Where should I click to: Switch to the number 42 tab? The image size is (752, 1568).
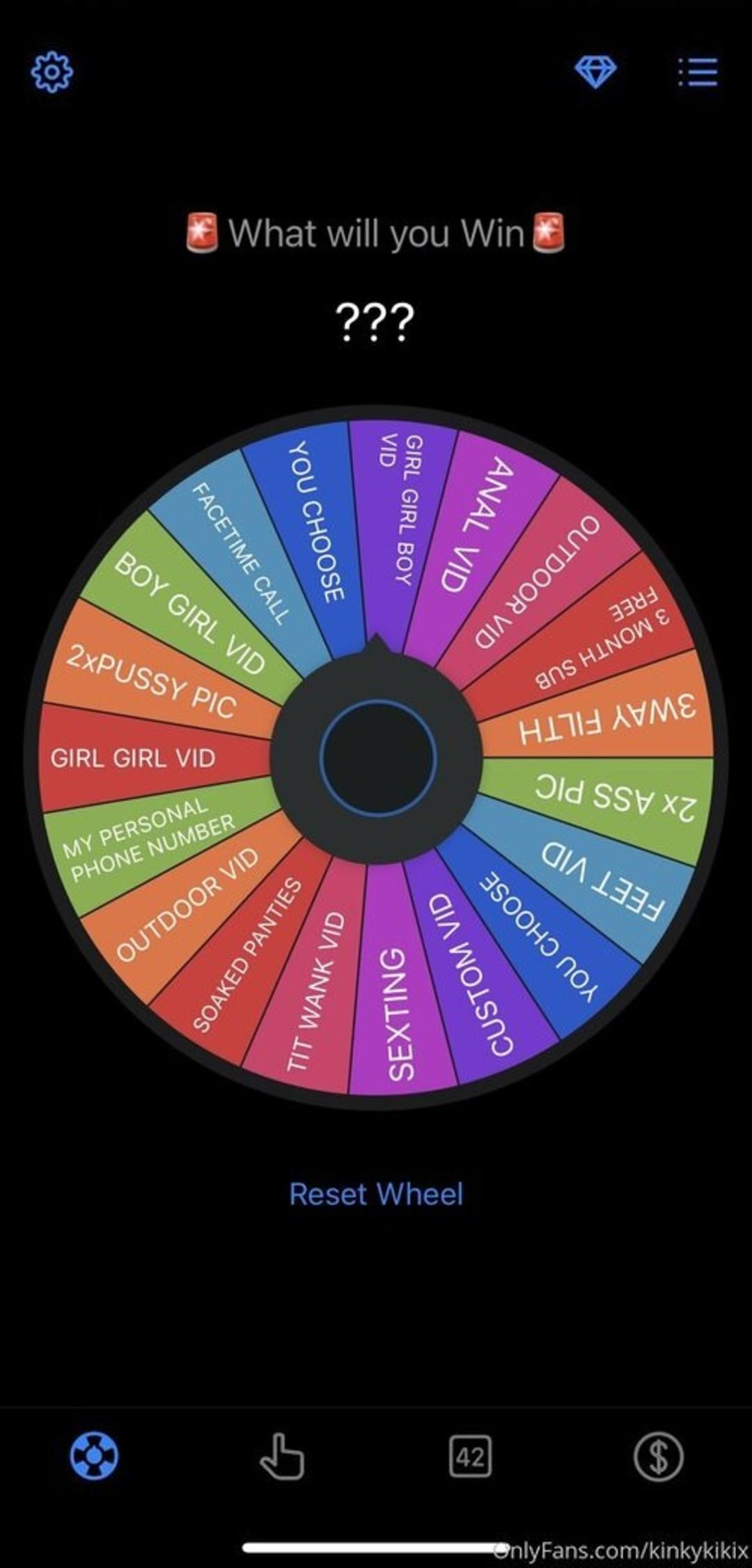tap(470, 1456)
